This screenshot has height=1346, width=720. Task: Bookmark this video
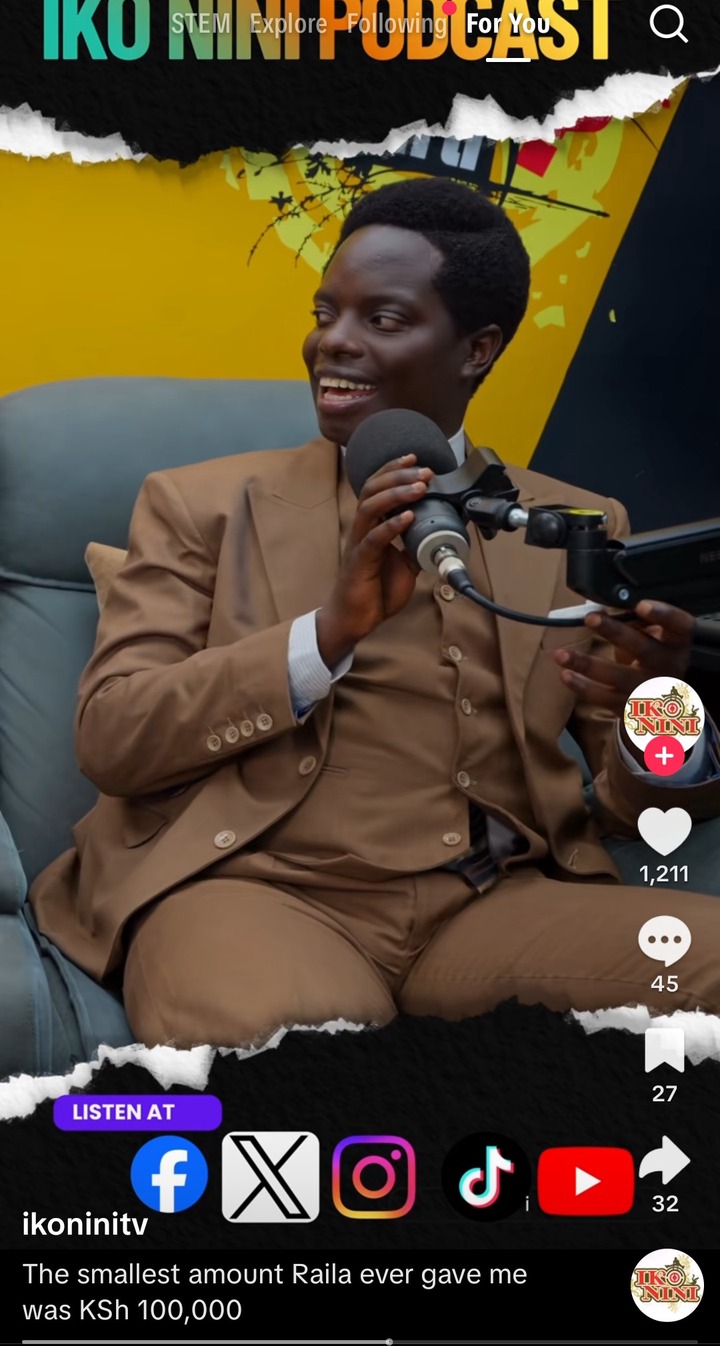(x=664, y=1051)
